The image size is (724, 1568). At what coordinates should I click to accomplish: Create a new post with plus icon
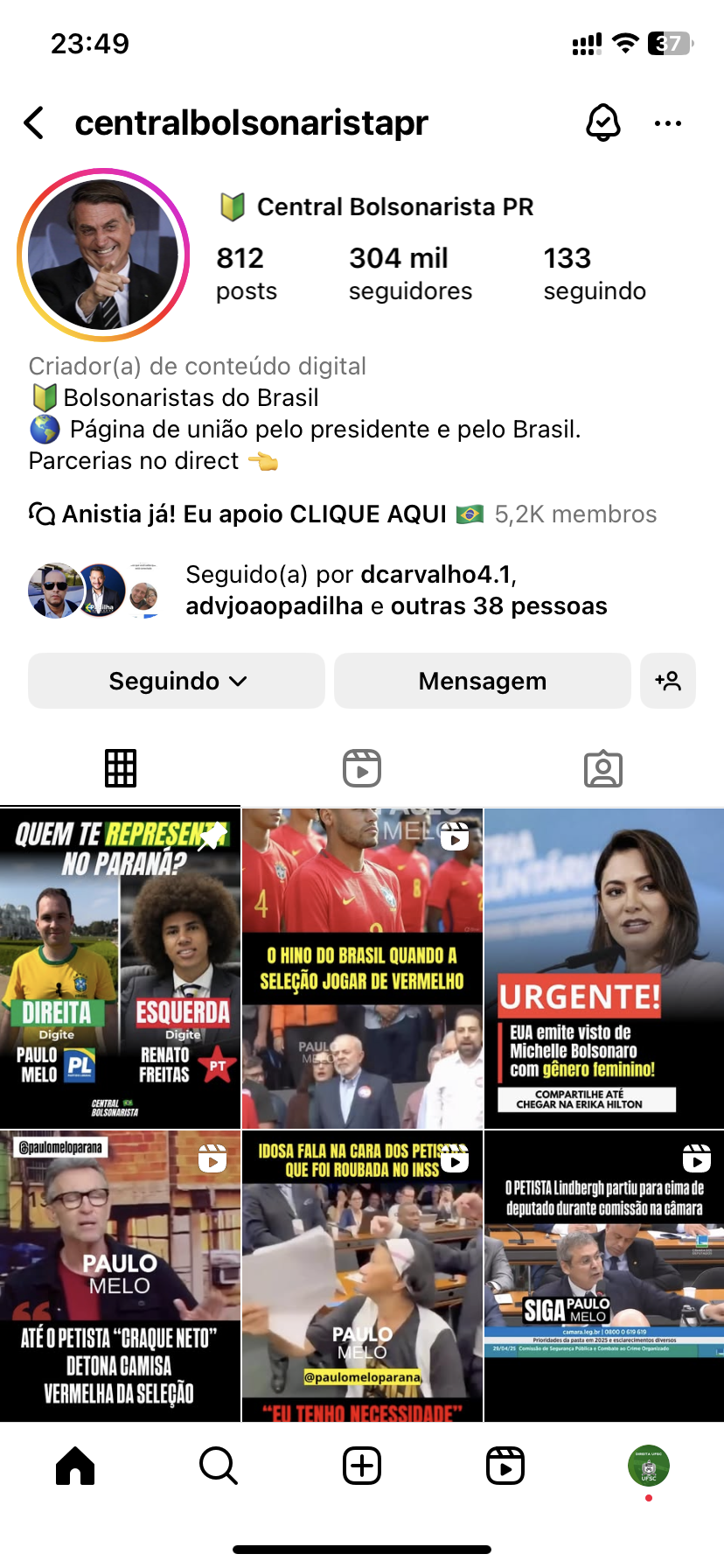click(x=362, y=1466)
